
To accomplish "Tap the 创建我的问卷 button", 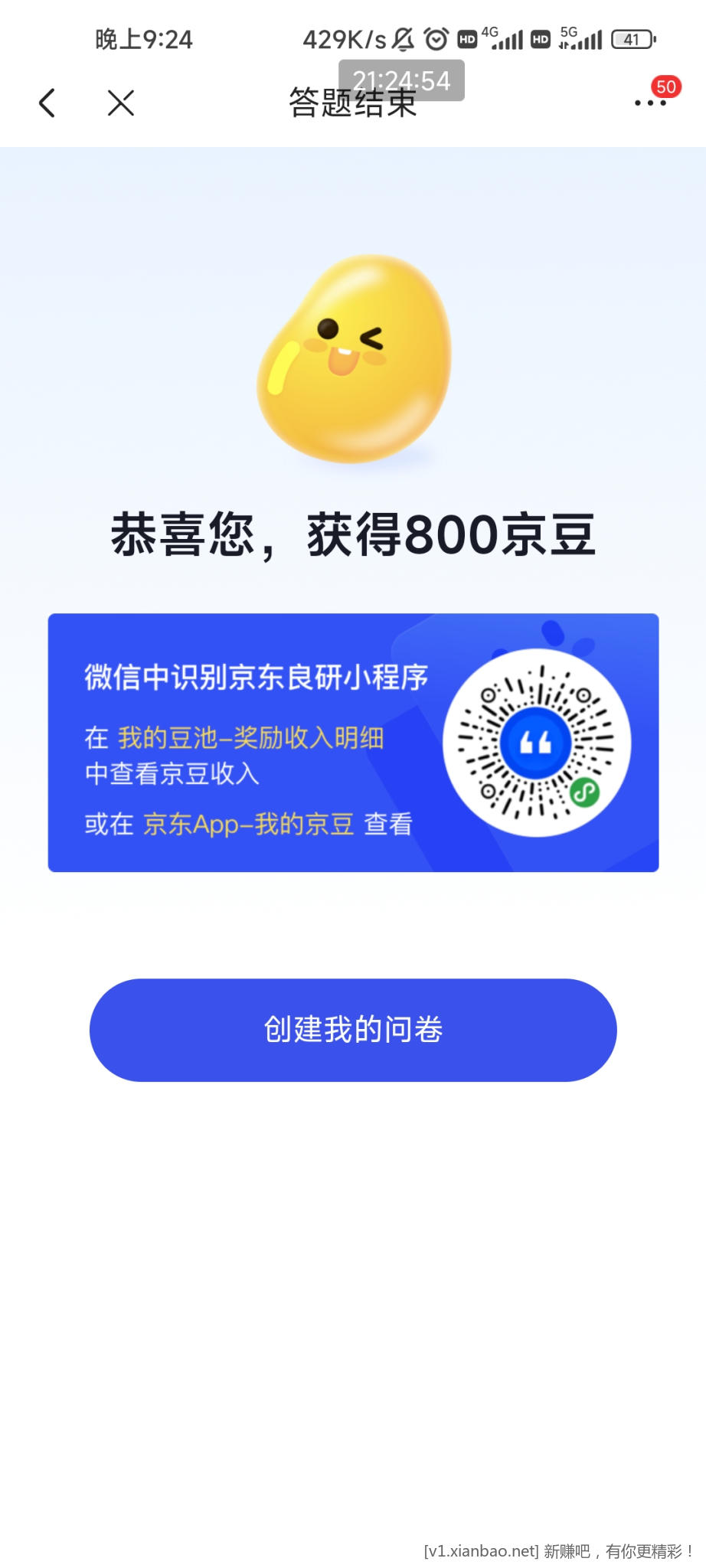I will coord(353,1030).
